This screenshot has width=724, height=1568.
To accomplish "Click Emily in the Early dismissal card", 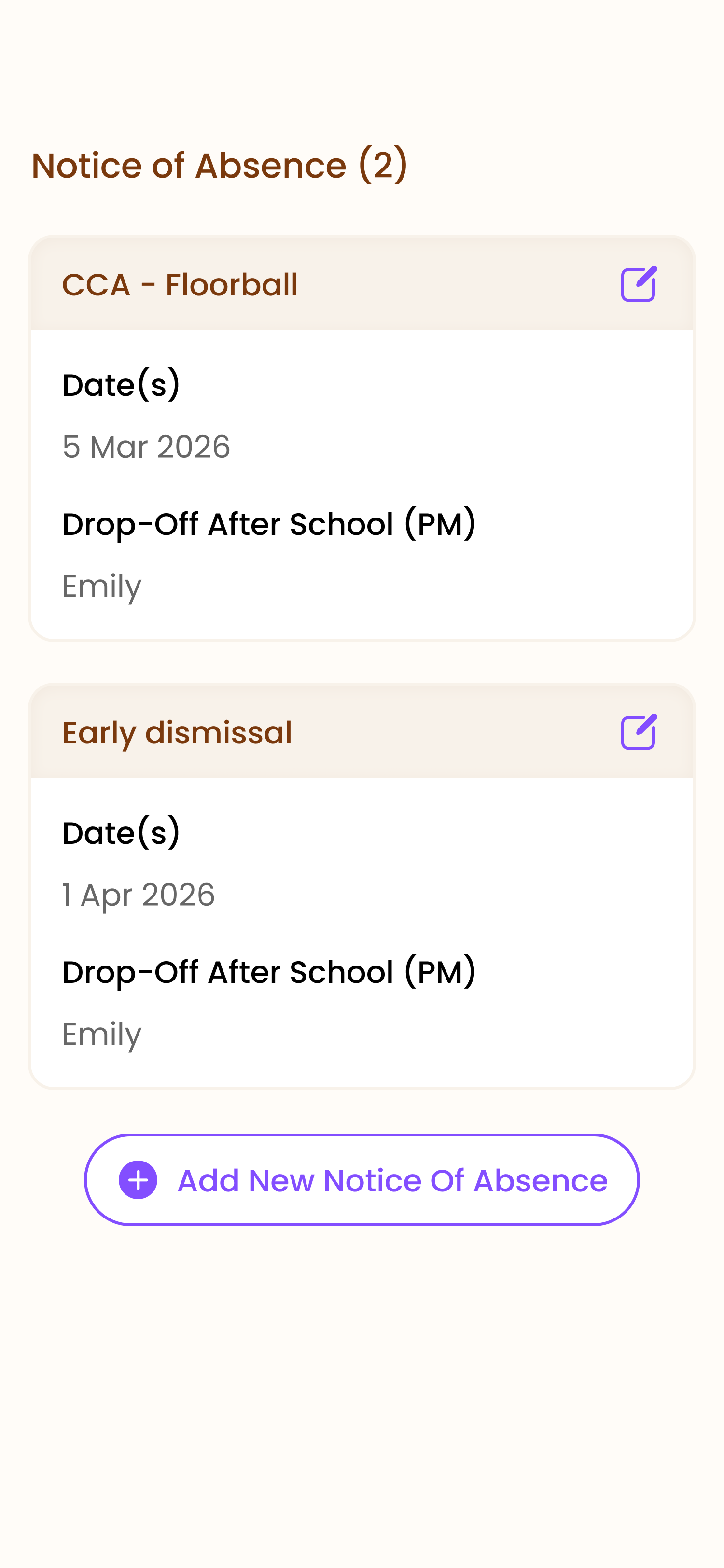I will click(x=101, y=1033).
